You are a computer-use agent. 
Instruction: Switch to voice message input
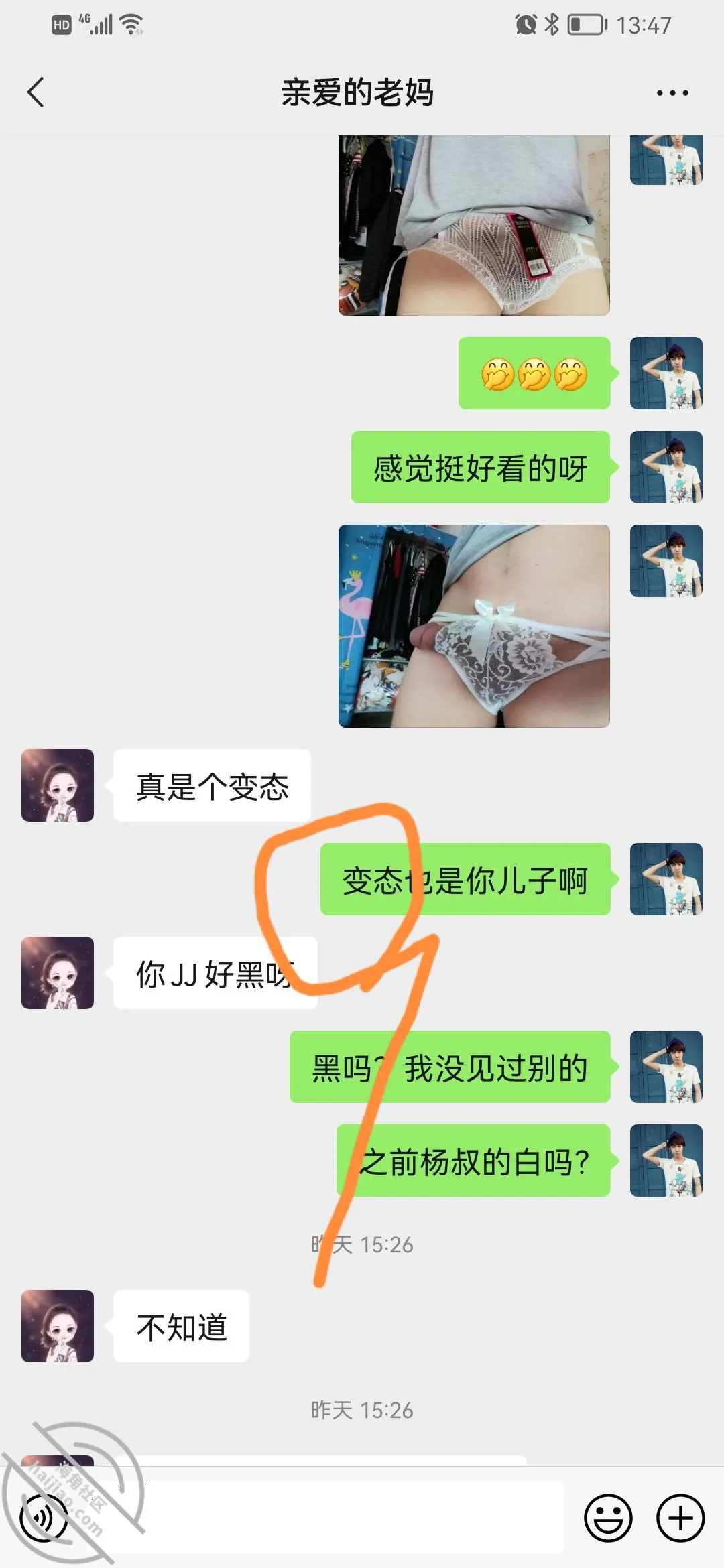(x=44, y=1518)
